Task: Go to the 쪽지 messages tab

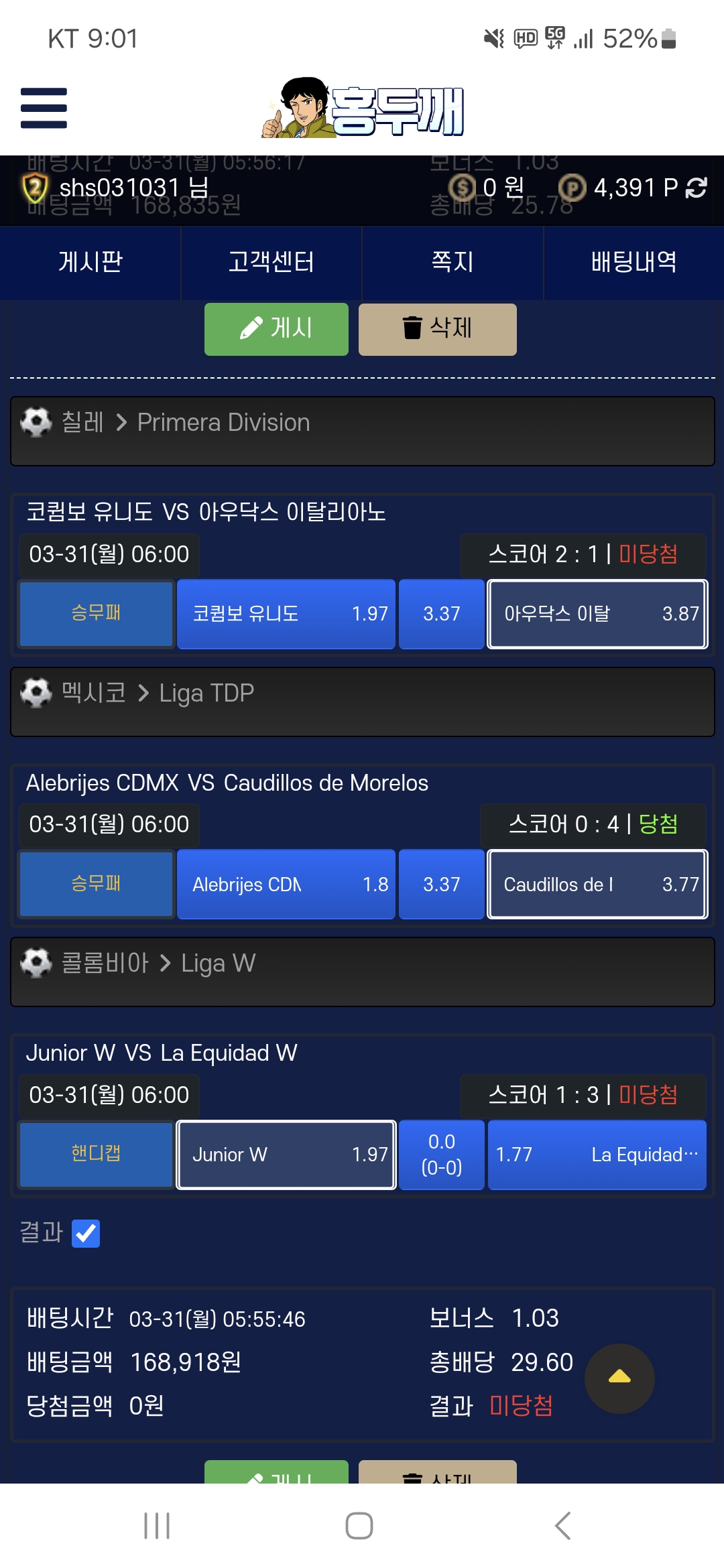Action: coord(452,262)
